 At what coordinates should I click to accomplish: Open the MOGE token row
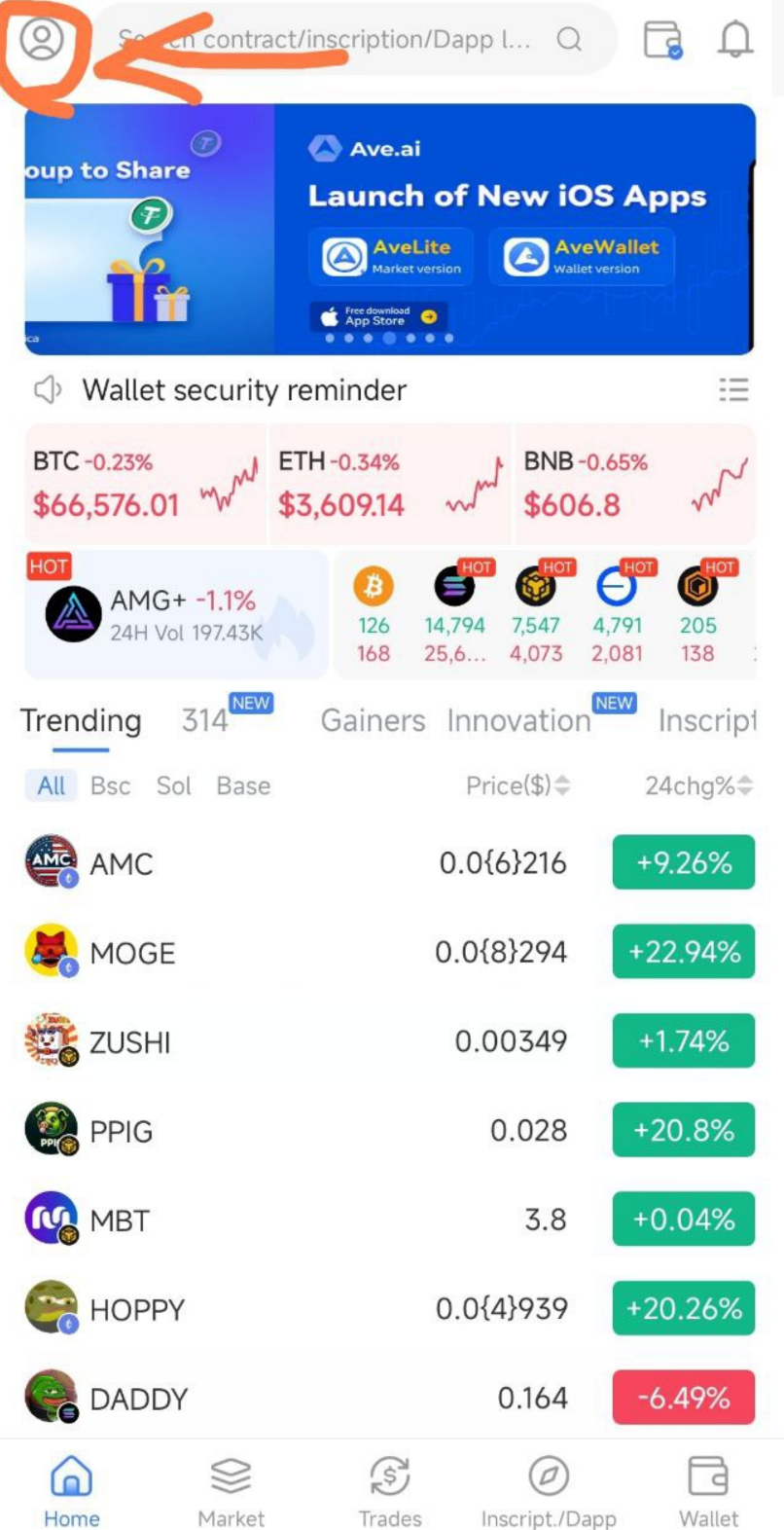[x=389, y=952]
